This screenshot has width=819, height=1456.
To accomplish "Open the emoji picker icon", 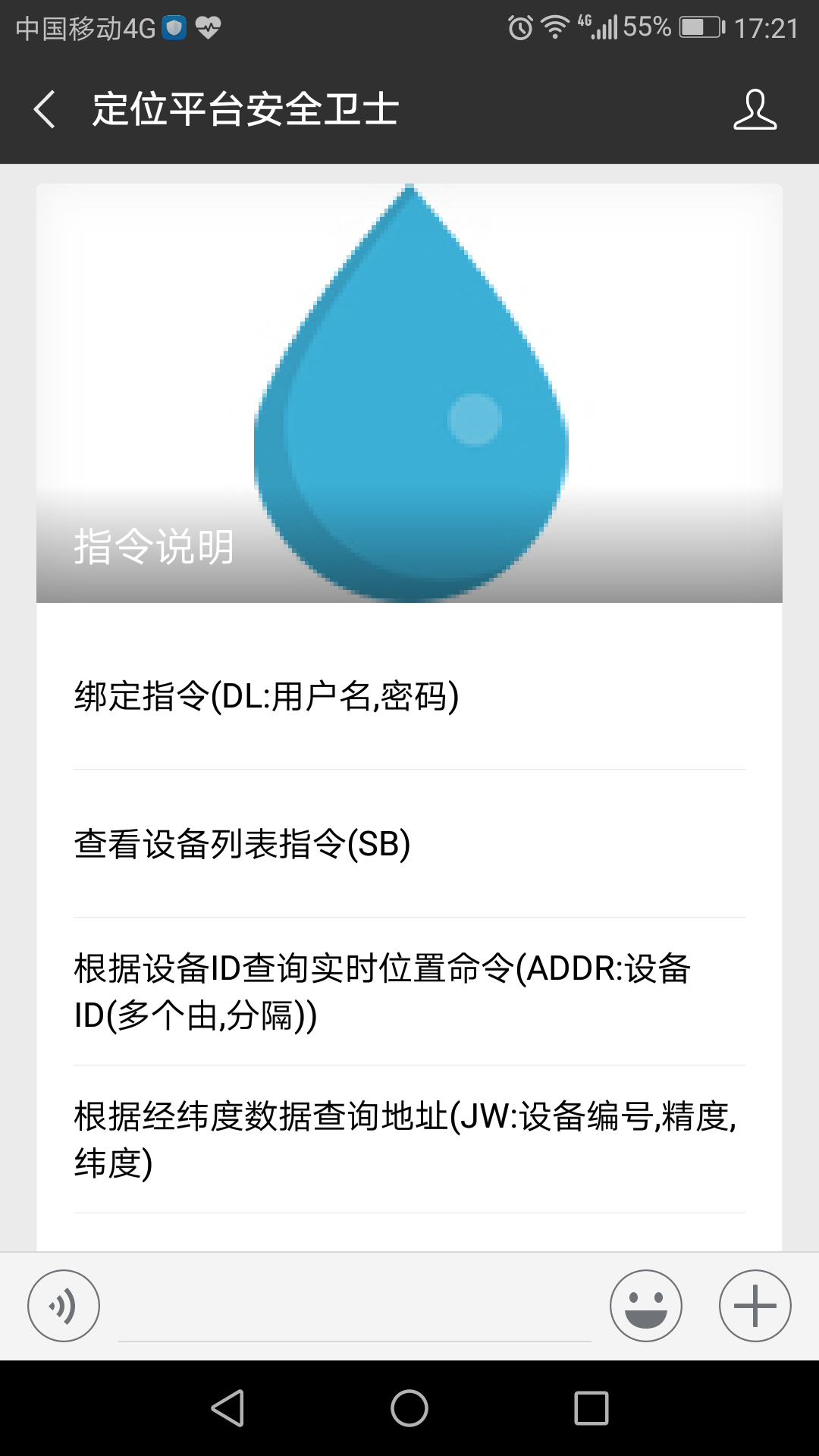I will [x=646, y=1306].
